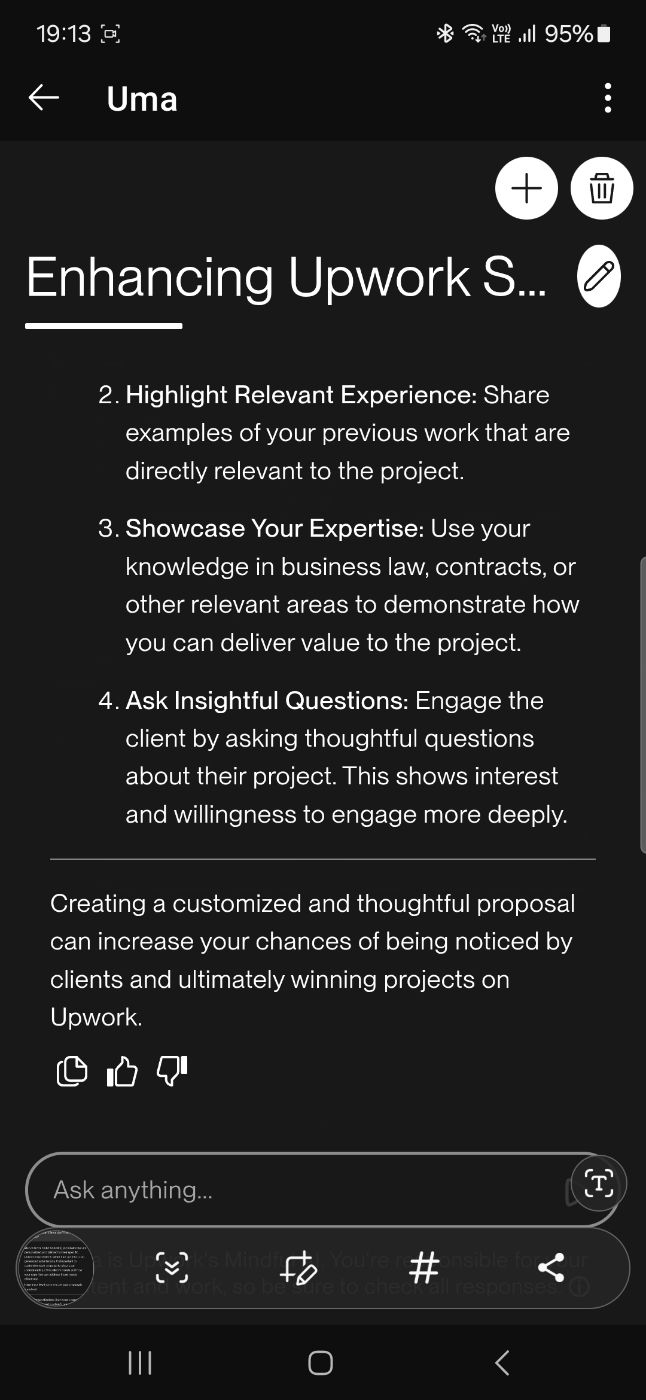Open the three-dot overflow menu
This screenshot has height=1400, width=646.
(x=607, y=98)
